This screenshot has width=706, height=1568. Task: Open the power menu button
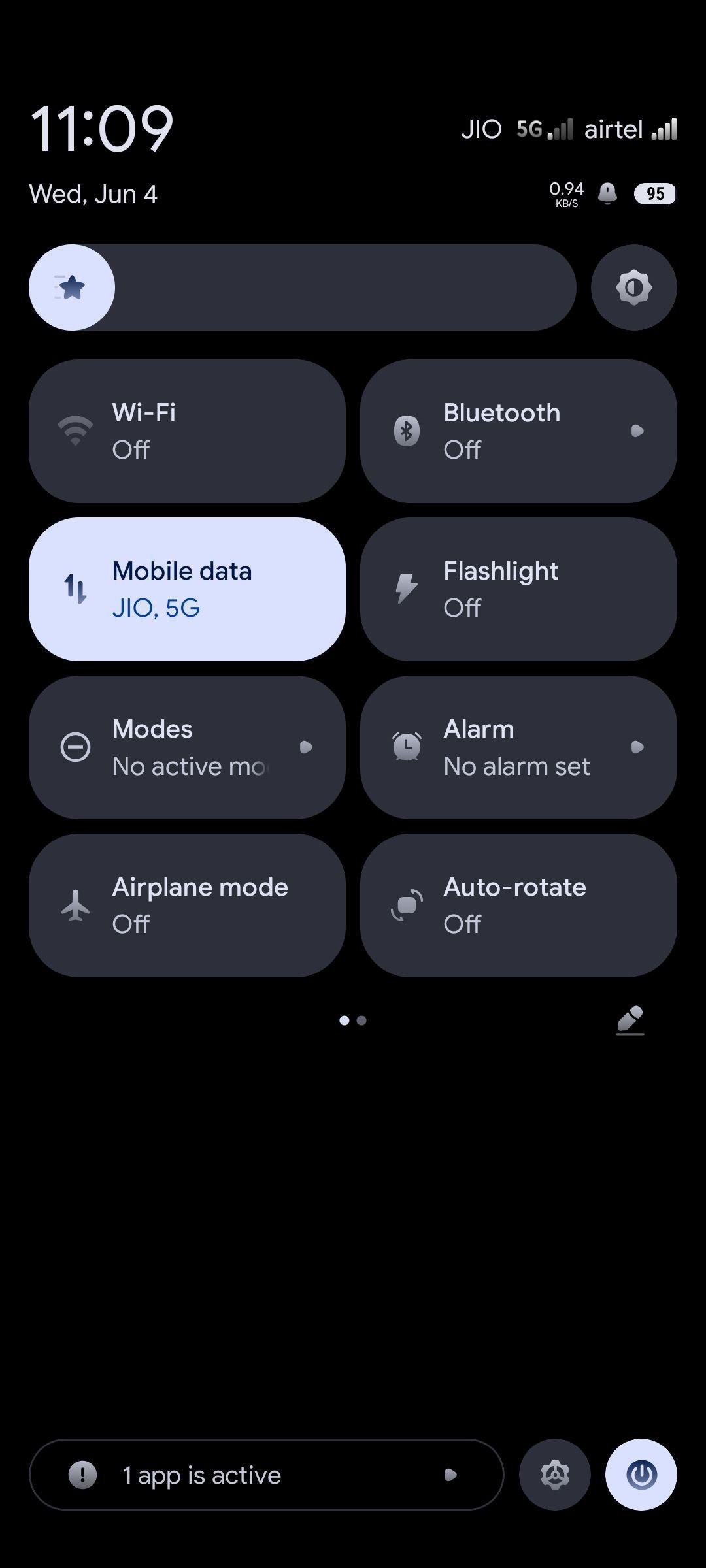coord(641,1475)
